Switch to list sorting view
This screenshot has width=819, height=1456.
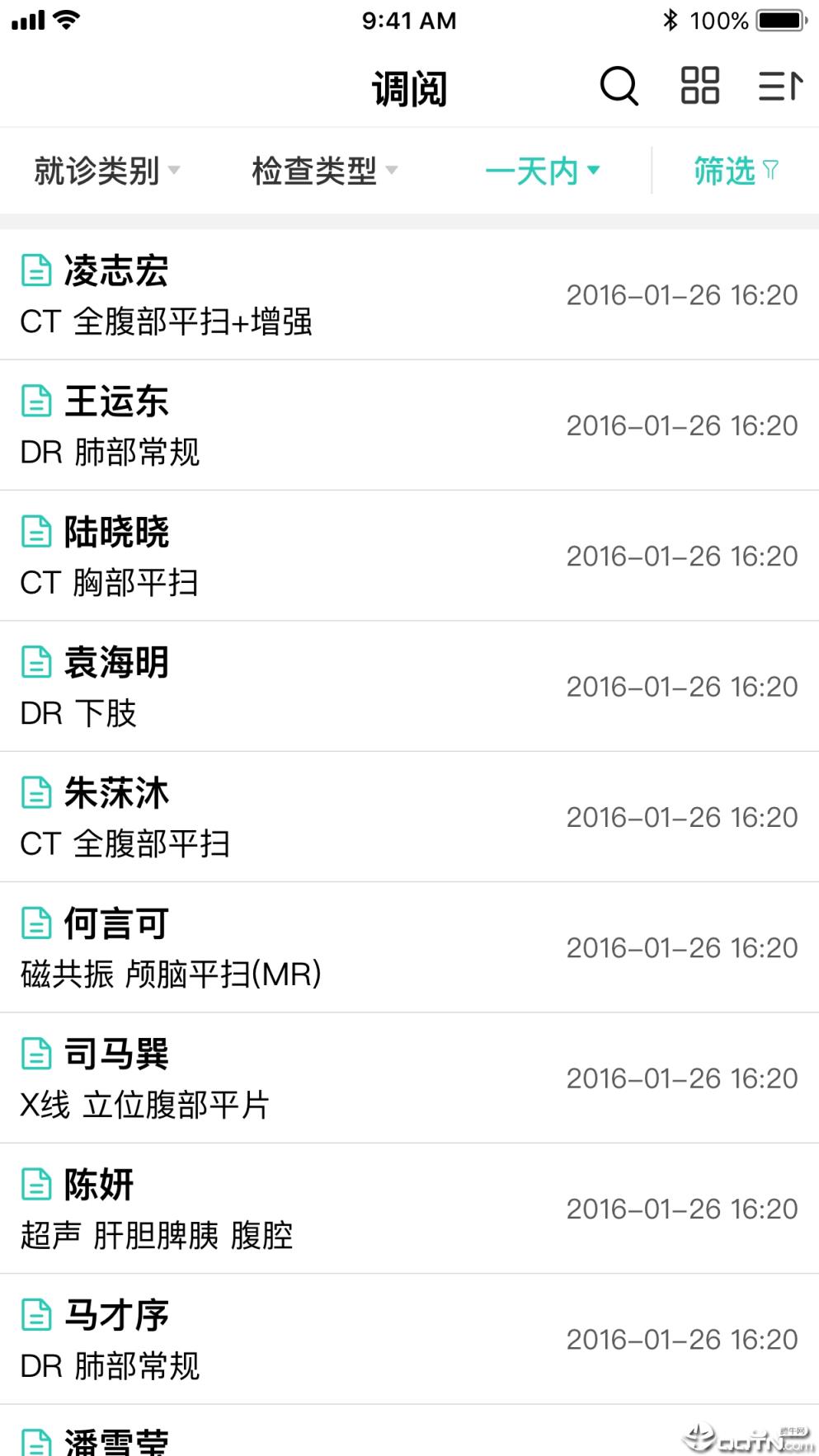click(x=779, y=86)
